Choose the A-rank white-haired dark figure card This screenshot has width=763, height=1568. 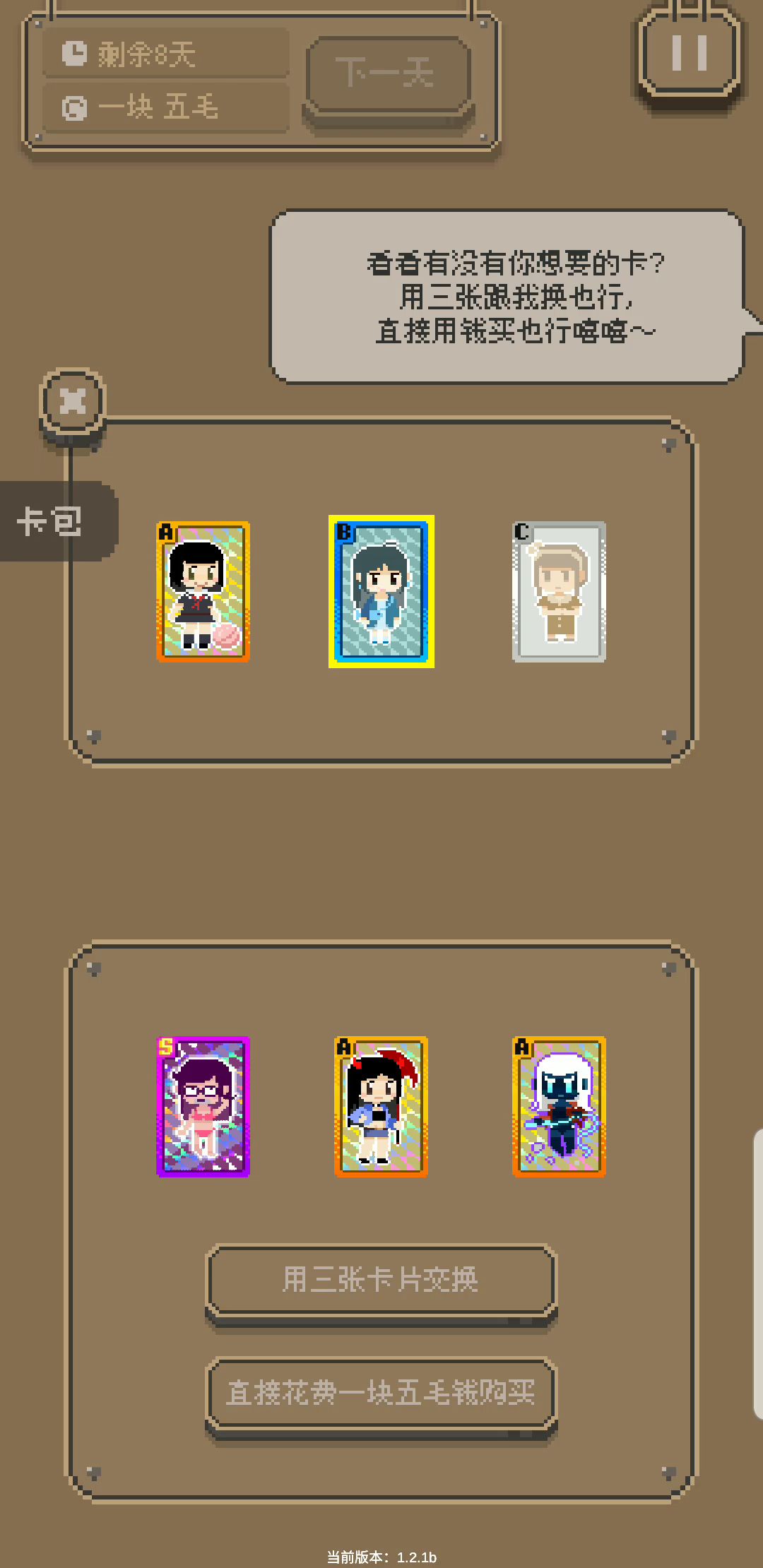pyautogui.click(x=559, y=1107)
